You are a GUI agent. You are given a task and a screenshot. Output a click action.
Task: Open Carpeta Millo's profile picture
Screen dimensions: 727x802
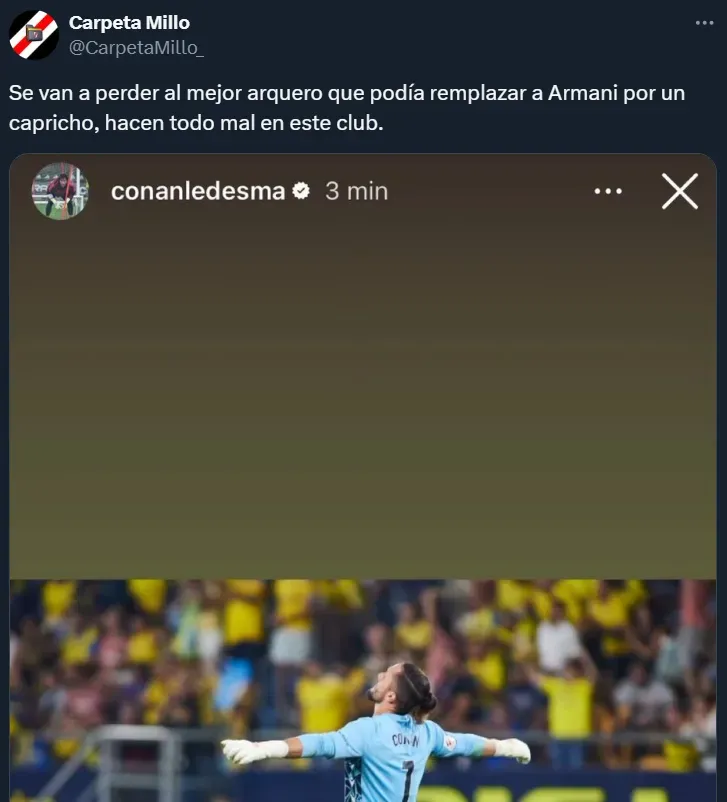coord(34,35)
